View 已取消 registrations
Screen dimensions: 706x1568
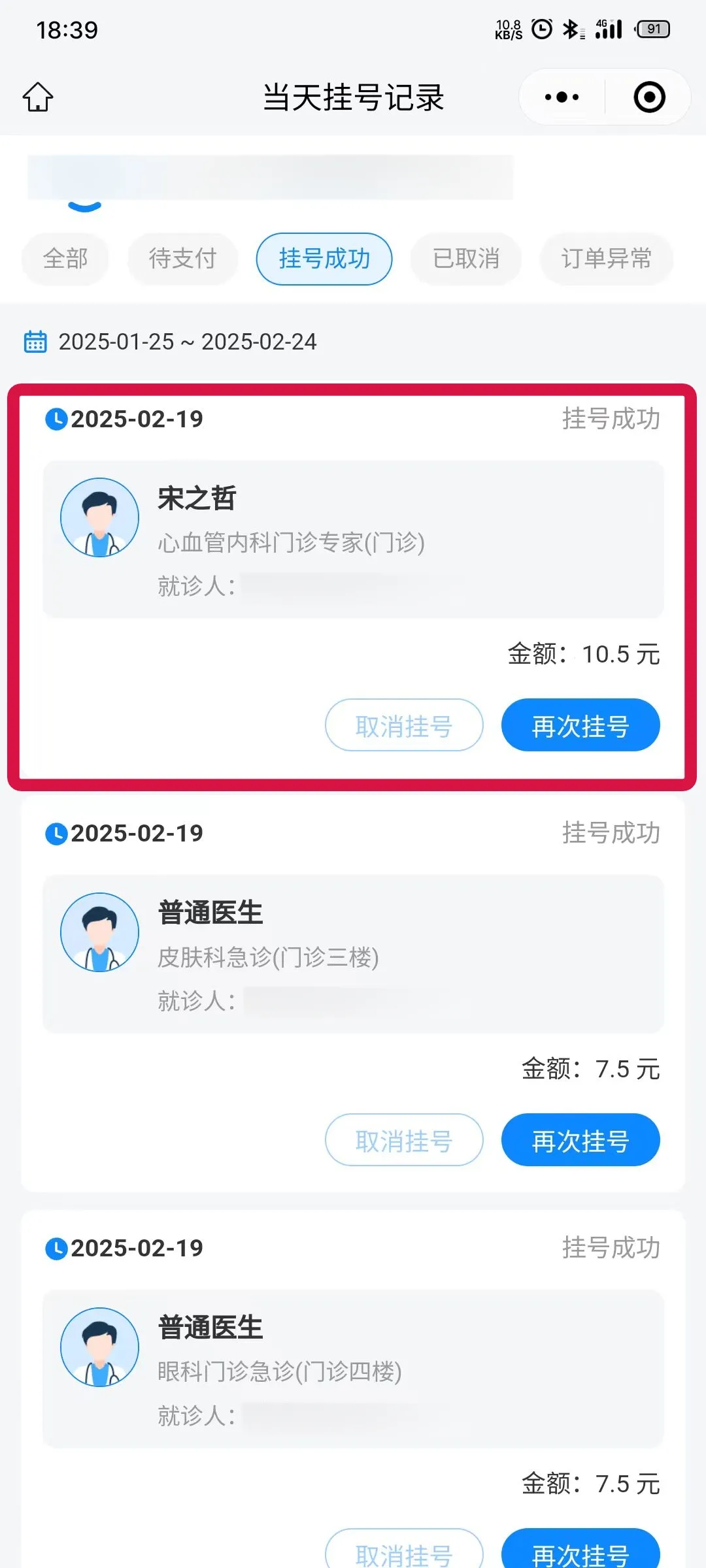coord(466,259)
